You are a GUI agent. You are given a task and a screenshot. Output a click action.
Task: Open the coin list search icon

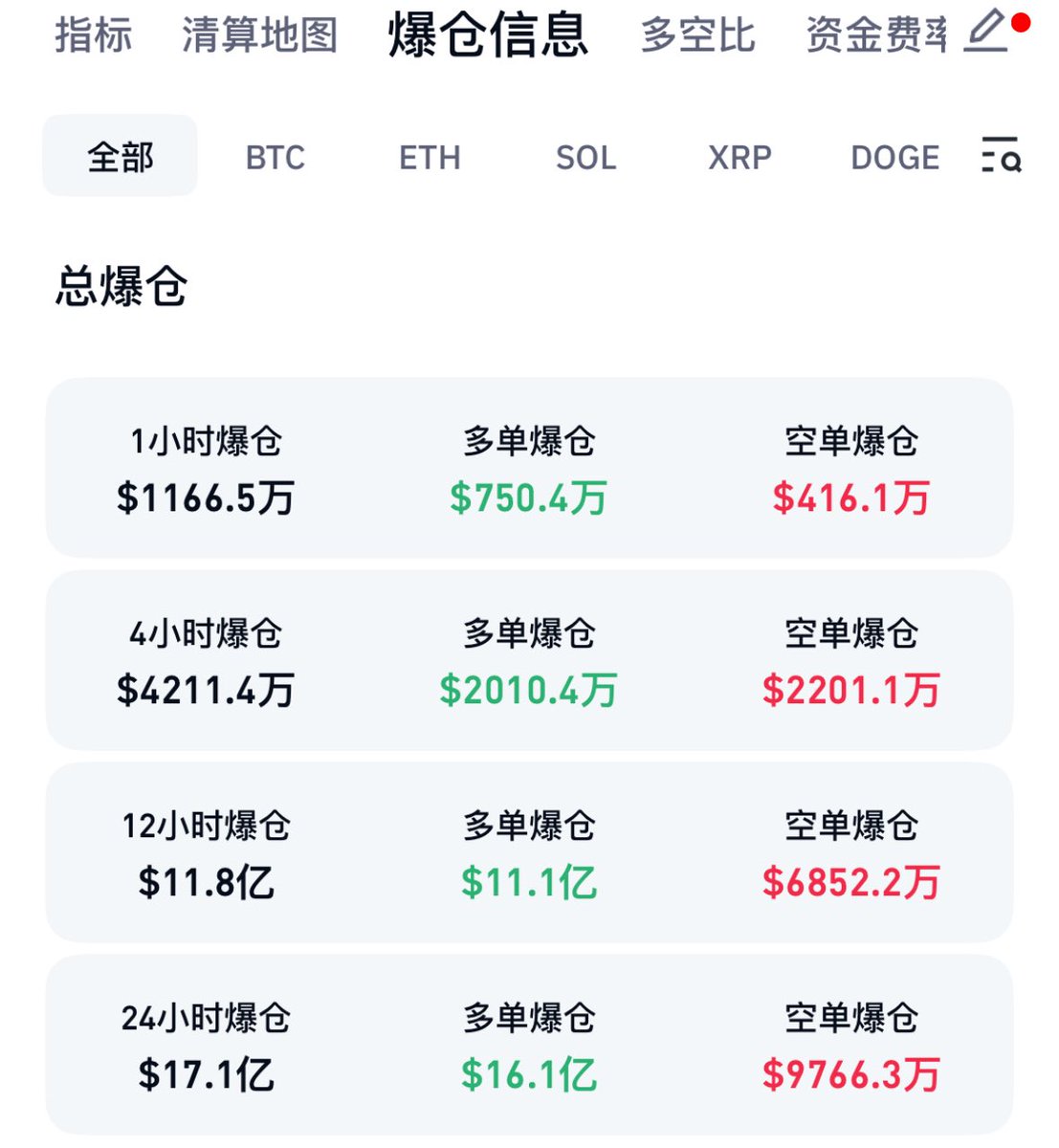pyautogui.click(x=1001, y=155)
